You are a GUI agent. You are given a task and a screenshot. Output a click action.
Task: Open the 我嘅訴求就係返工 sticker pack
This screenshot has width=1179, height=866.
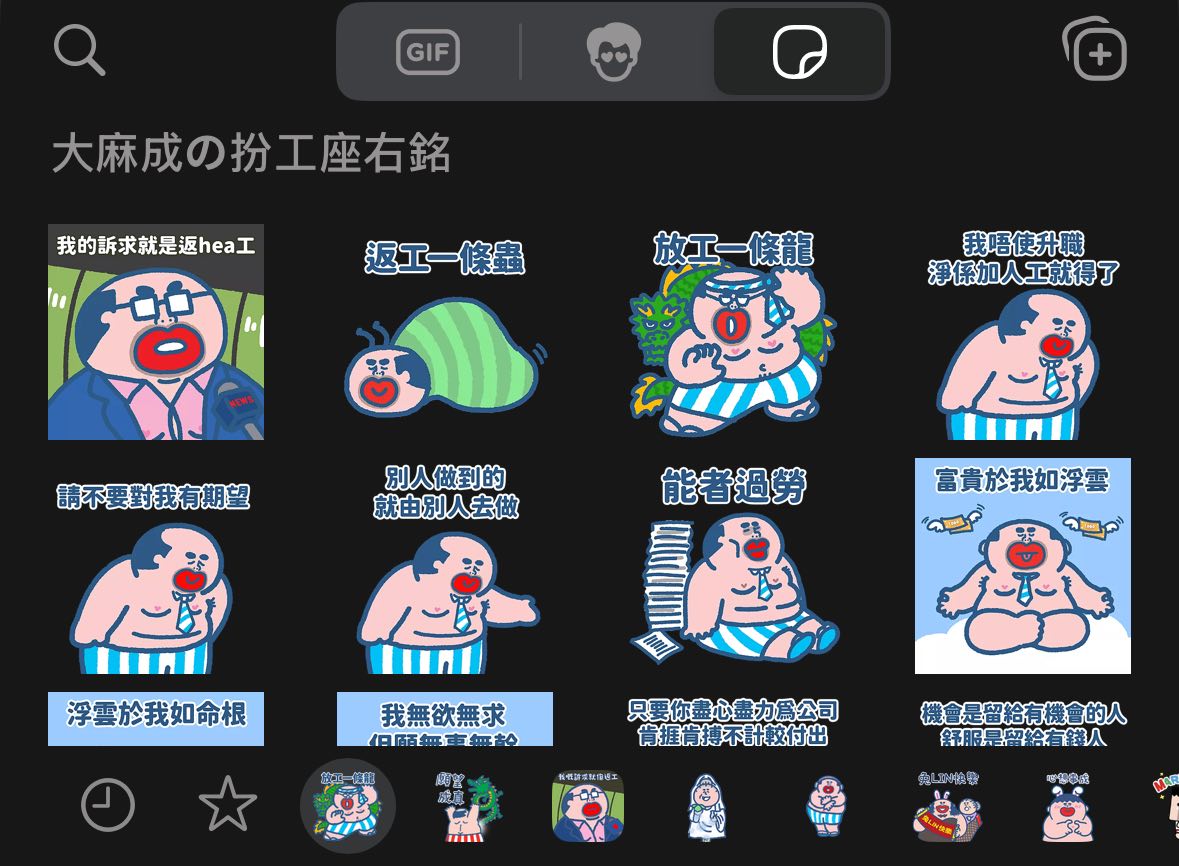(588, 805)
